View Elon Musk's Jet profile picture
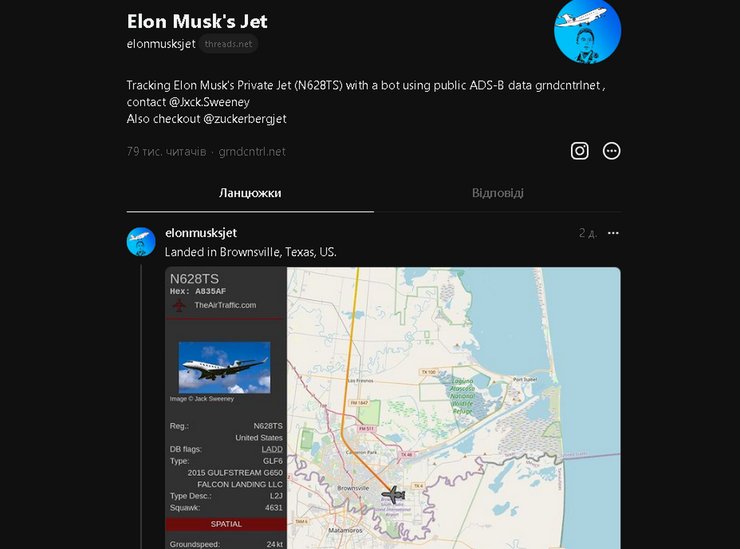The height and width of the screenshot is (549, 740). 587,31
